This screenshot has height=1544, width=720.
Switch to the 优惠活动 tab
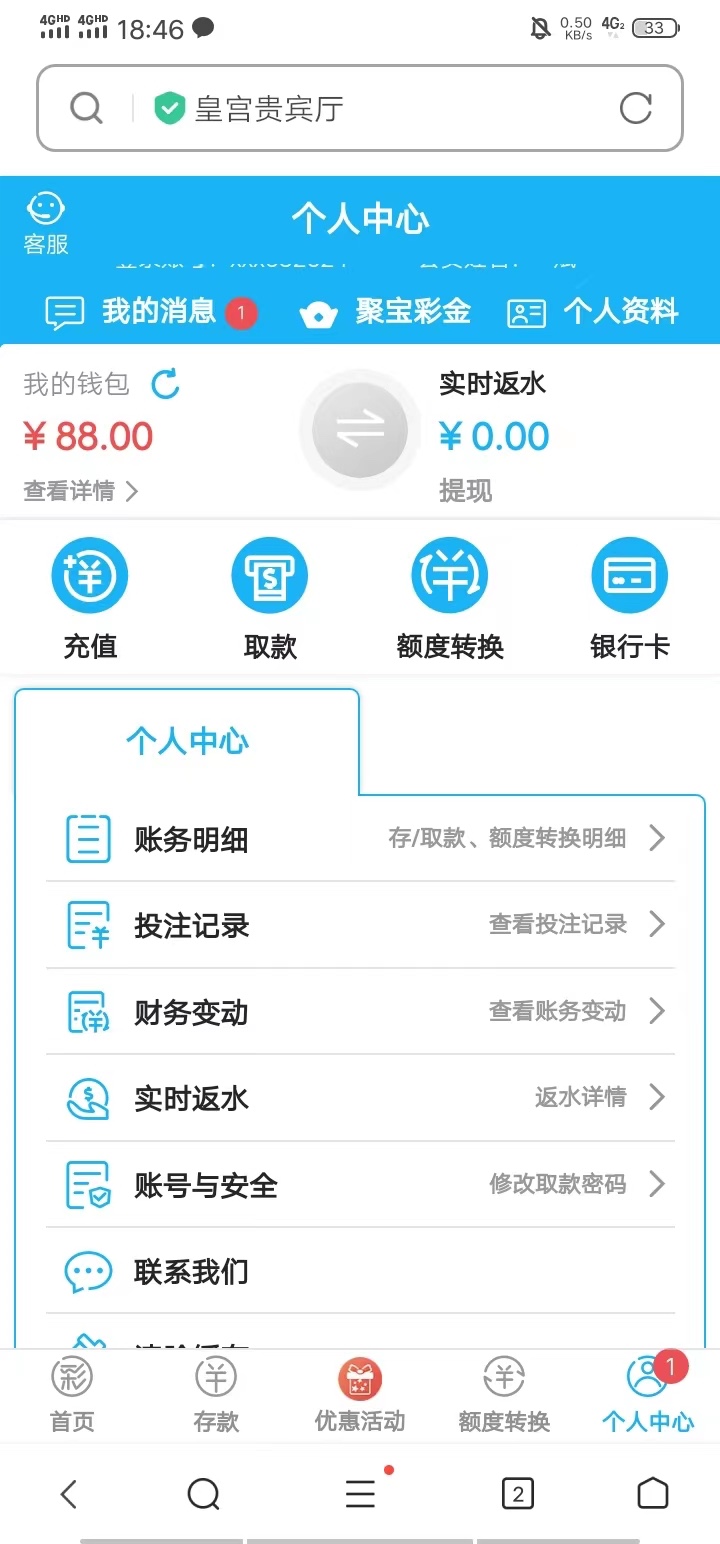pyautogui.click(x=360, y=1396)
